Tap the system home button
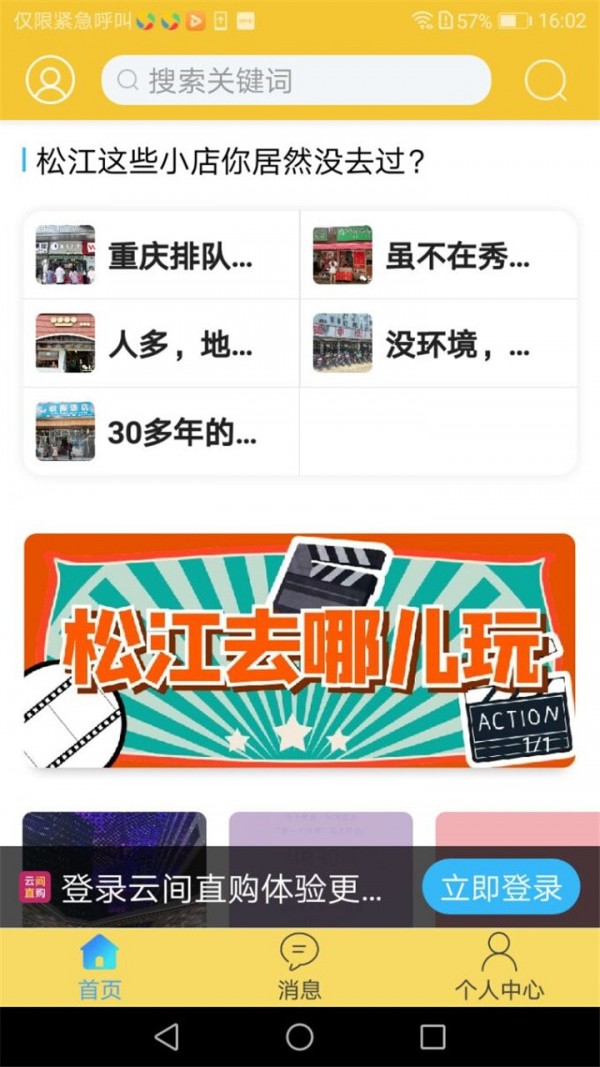The height and width of the screenshot is (1067, 600). (299, 1037)
